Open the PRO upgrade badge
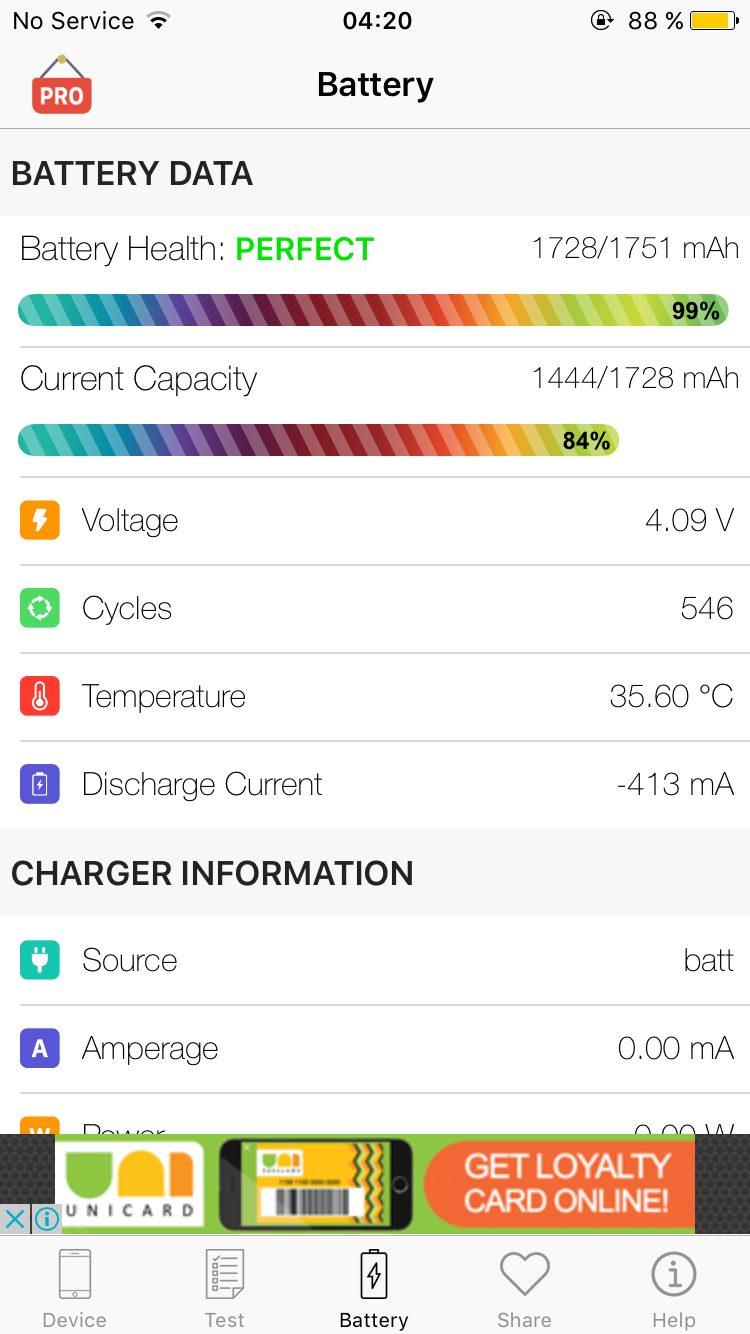 click(62, 86)
